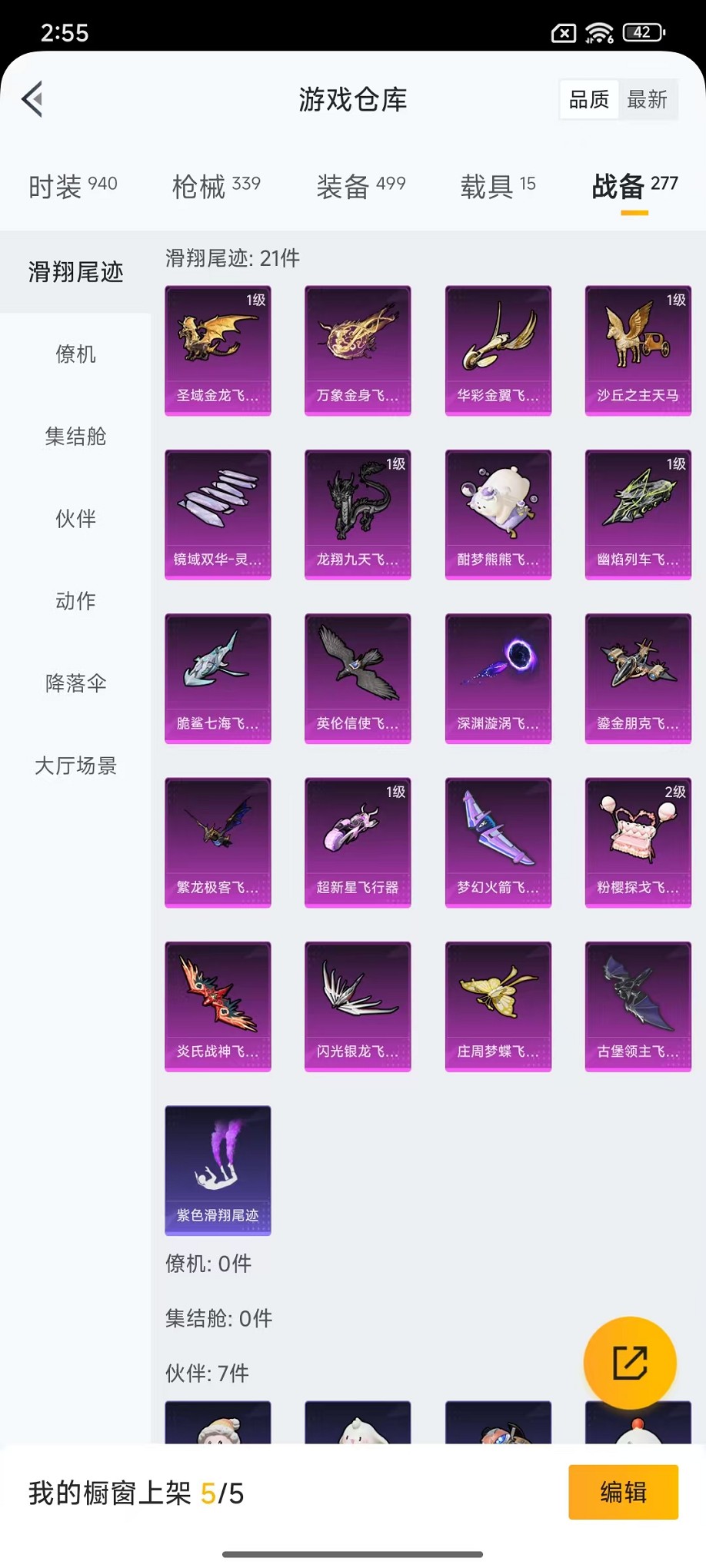Select 大厅场景 in the side menu
706x1568 pixels.
(x=75, y=766)
